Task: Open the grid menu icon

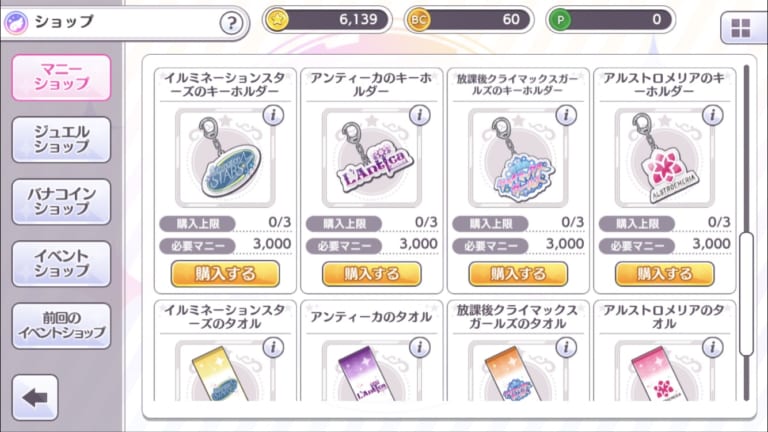Action: (x=740, y=27)
